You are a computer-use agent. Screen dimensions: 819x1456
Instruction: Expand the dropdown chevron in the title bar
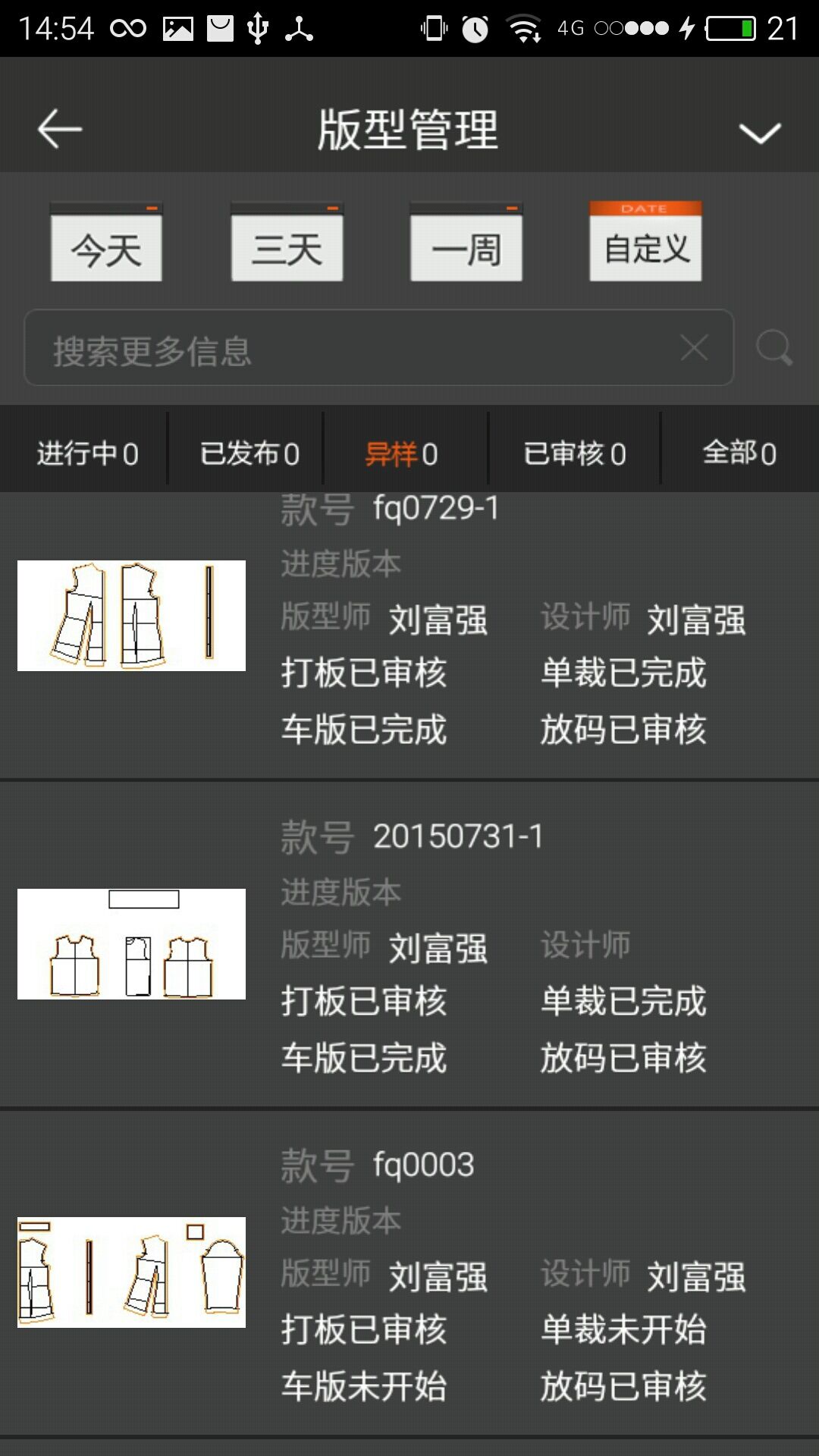(759, 133)
